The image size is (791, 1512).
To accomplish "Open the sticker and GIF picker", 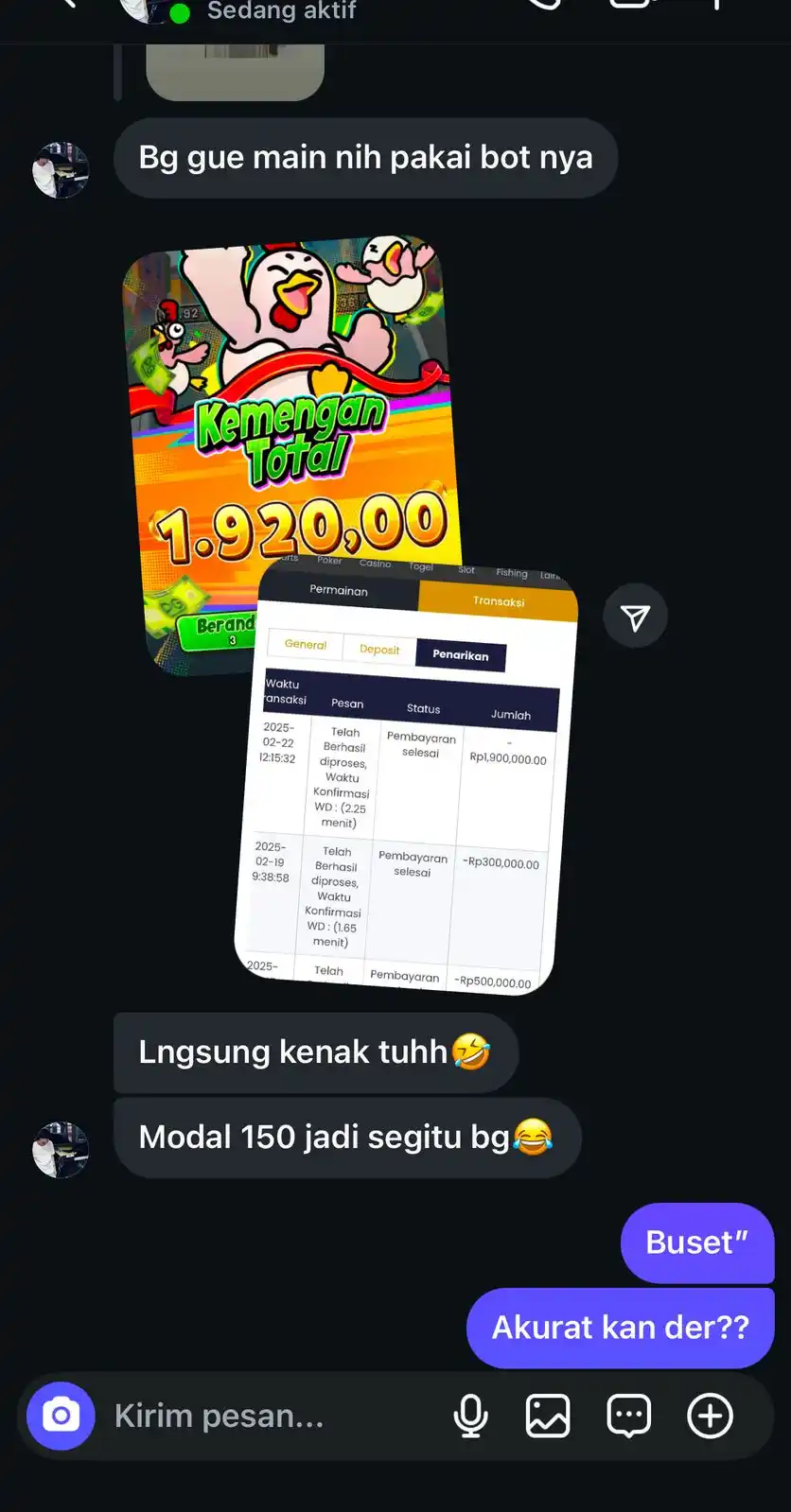I will point(629,1416).
